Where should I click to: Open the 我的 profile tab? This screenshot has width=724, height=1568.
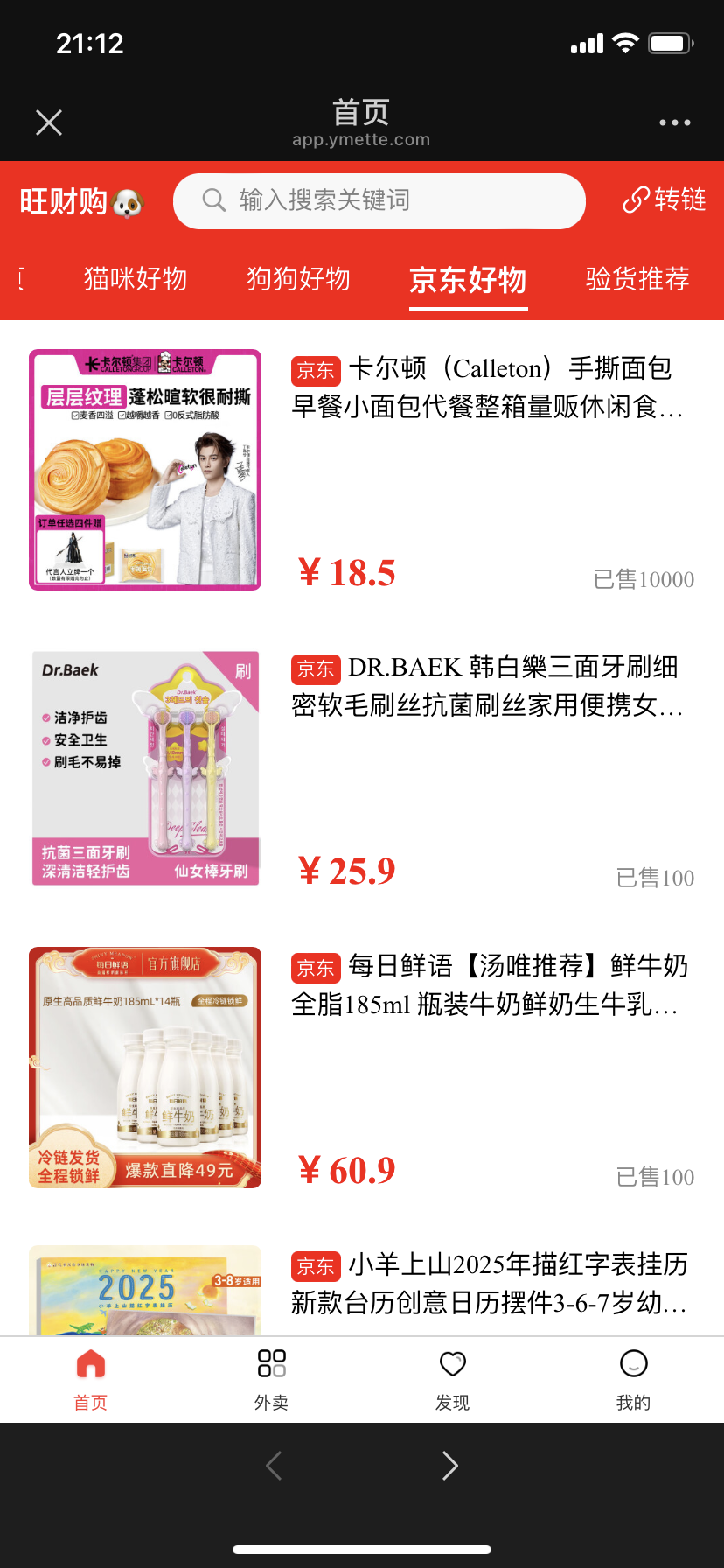click(x=633, y=1380)
